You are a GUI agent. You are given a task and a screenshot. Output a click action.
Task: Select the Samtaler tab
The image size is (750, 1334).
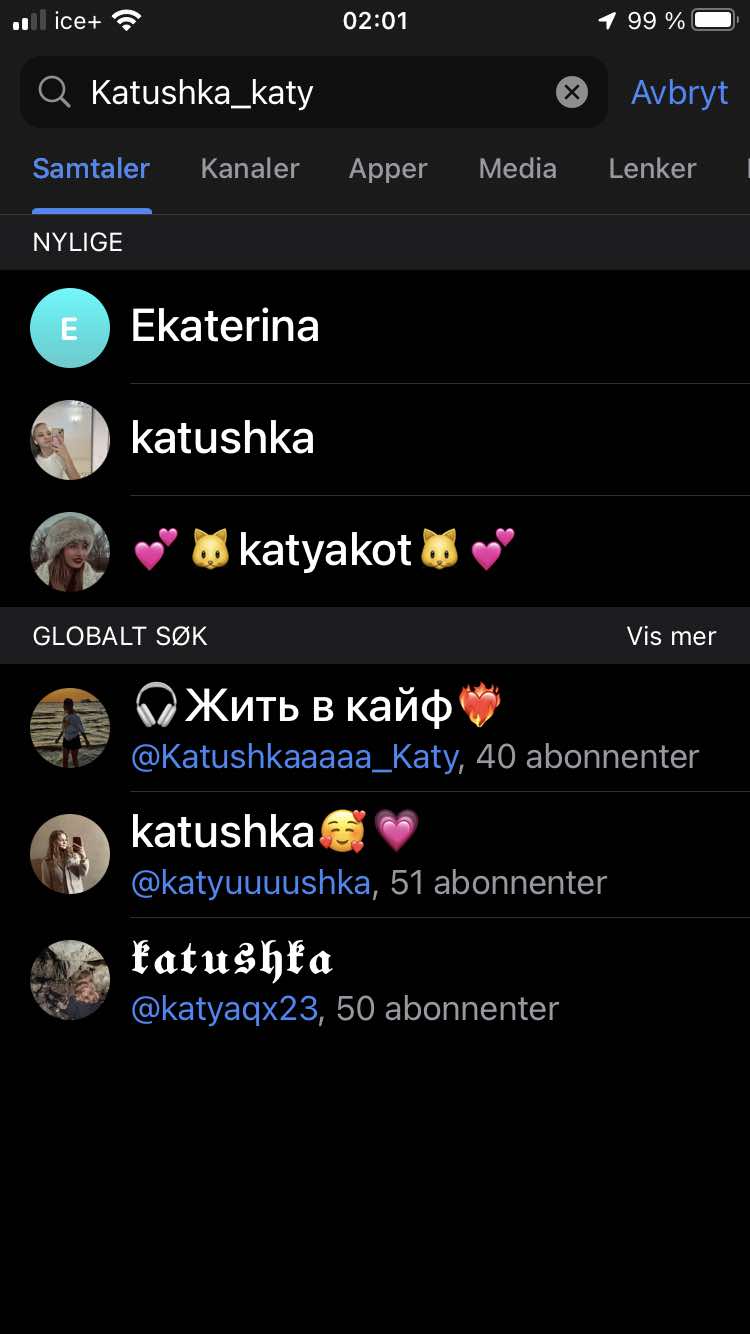coord(91,169)
